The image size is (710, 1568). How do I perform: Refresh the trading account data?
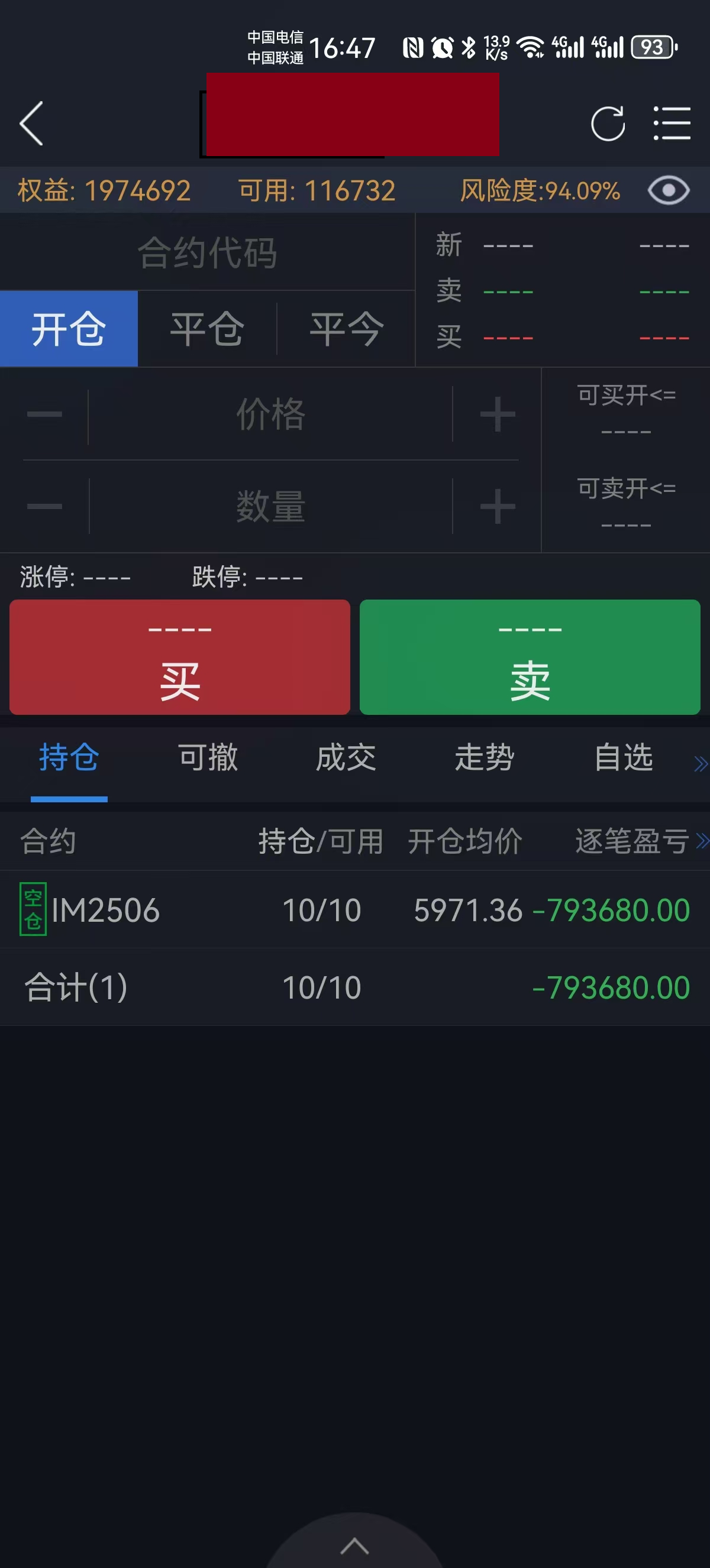point(607,124)
